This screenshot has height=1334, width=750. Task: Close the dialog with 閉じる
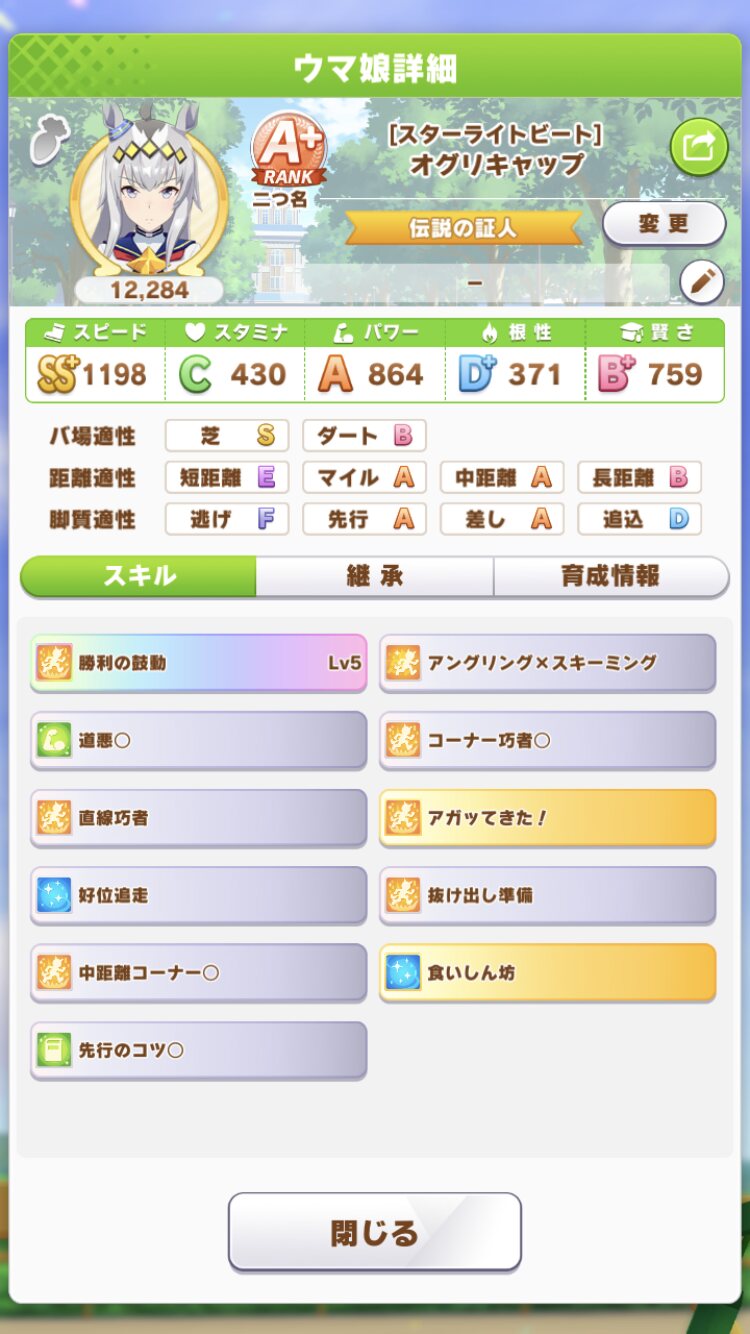[x=374, y=1232]
